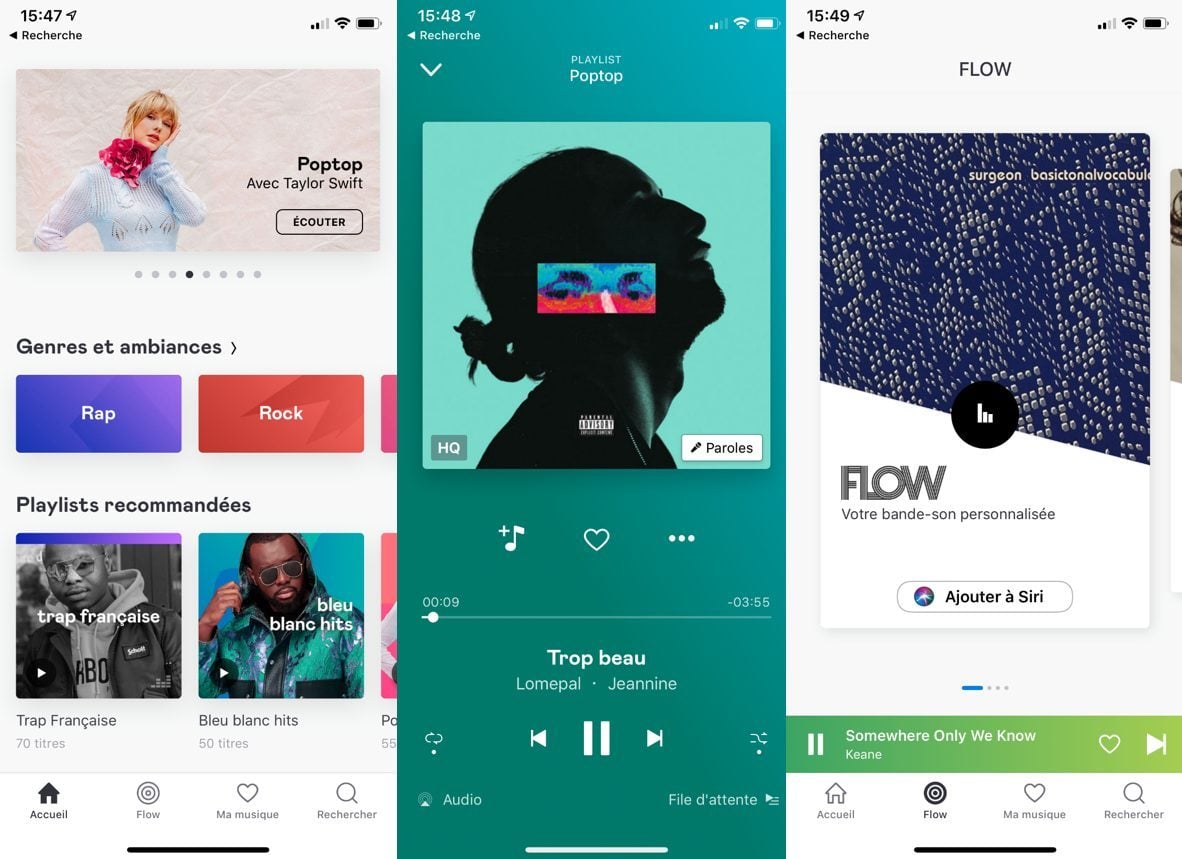Skip to the previous track

(538, 738)
